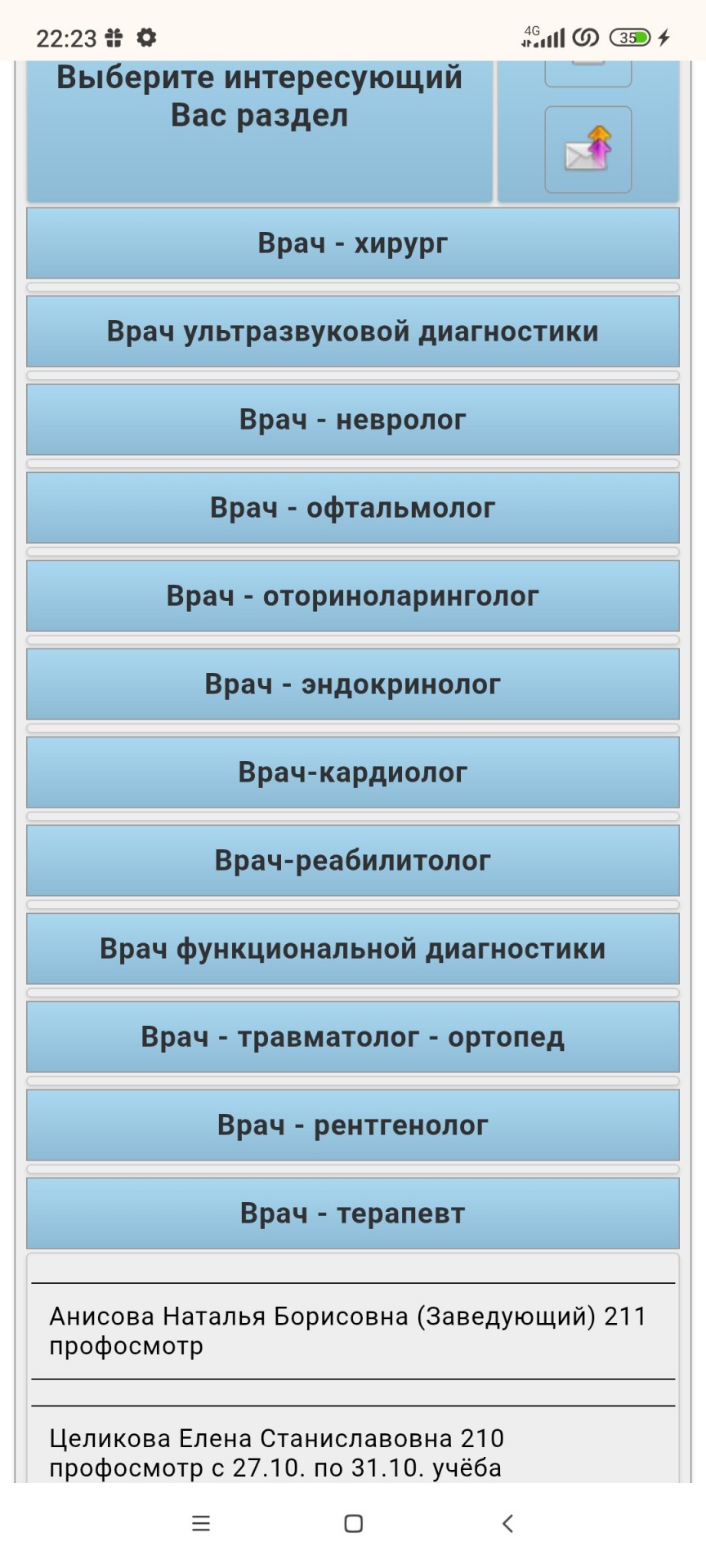Viewport: 706px width, 1568px height.
Task: Tap the envelope send-message icon
Action: click(588, 149)
